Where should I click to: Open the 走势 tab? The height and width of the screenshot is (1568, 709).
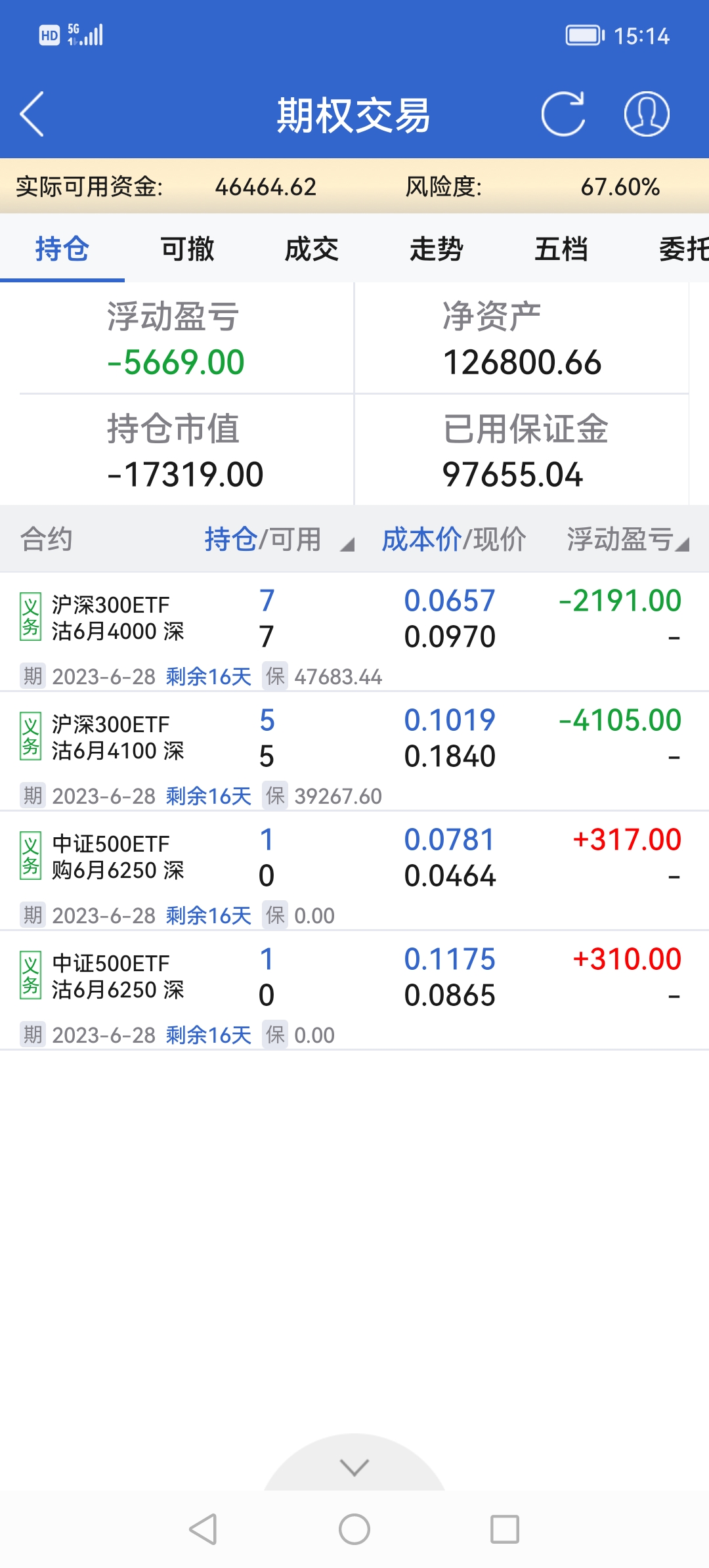pos(436,250)
